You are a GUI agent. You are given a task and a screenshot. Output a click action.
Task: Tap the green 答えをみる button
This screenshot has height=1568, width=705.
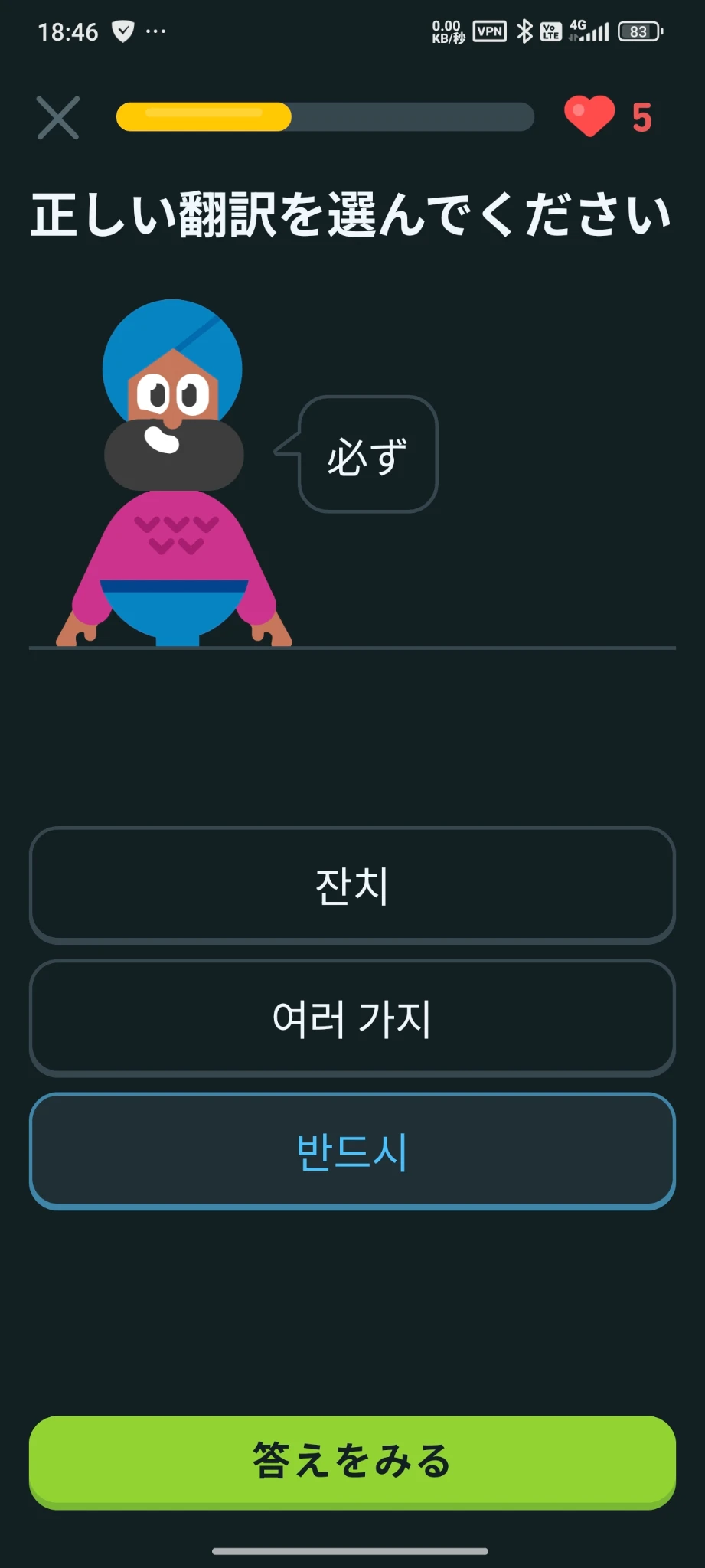352,1462
